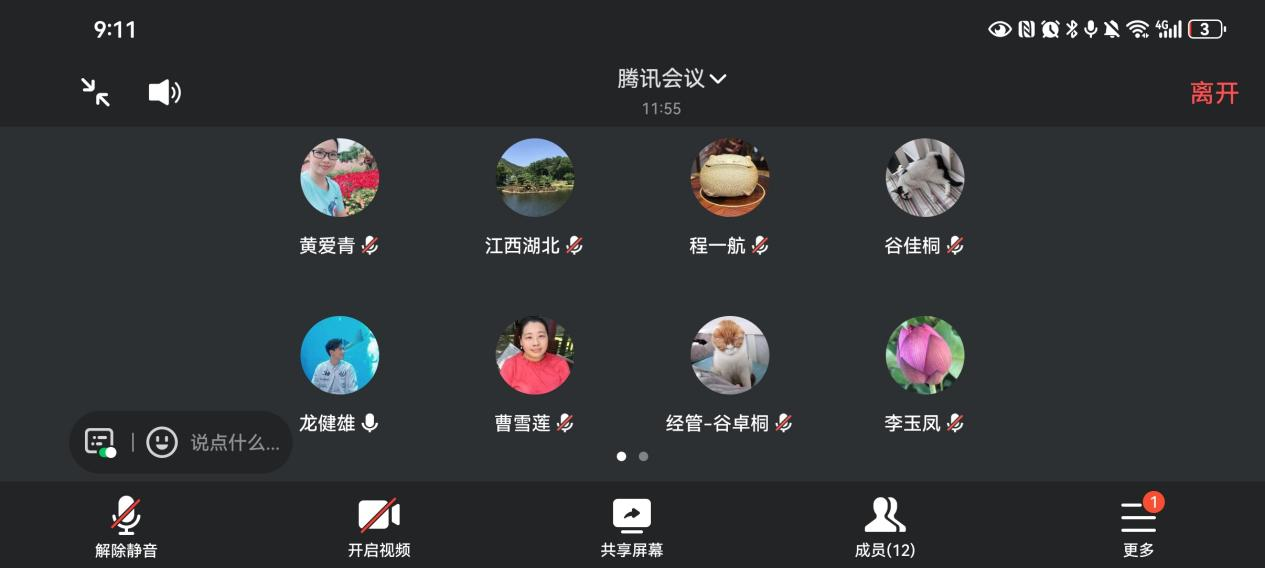Select participant 江西湖北's tile

[535, 178]
